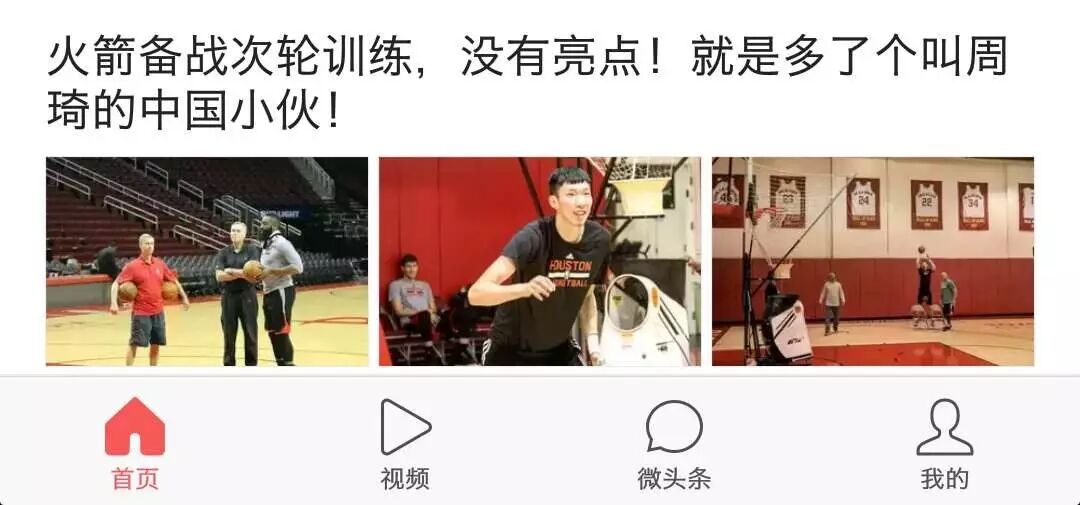Select the 我的 profile tab

point(944,443)
